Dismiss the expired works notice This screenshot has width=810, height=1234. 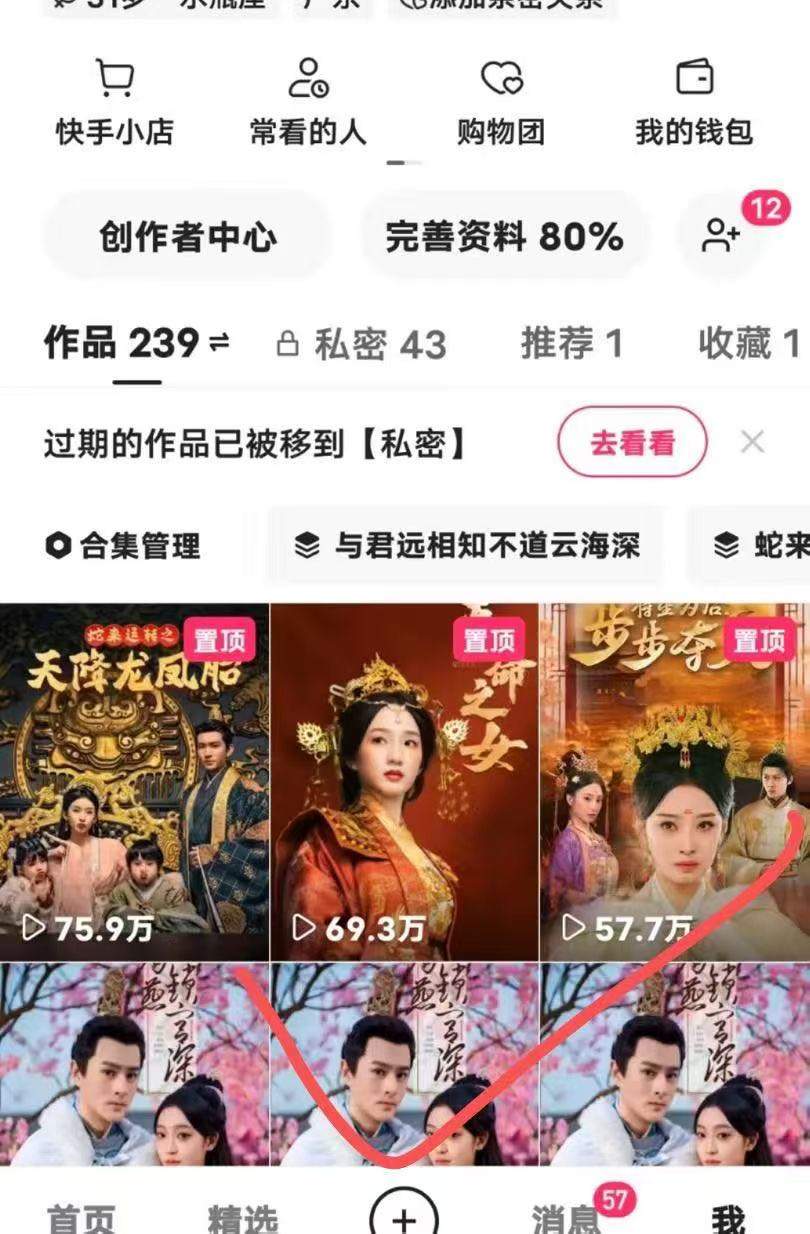pos(752,442)
